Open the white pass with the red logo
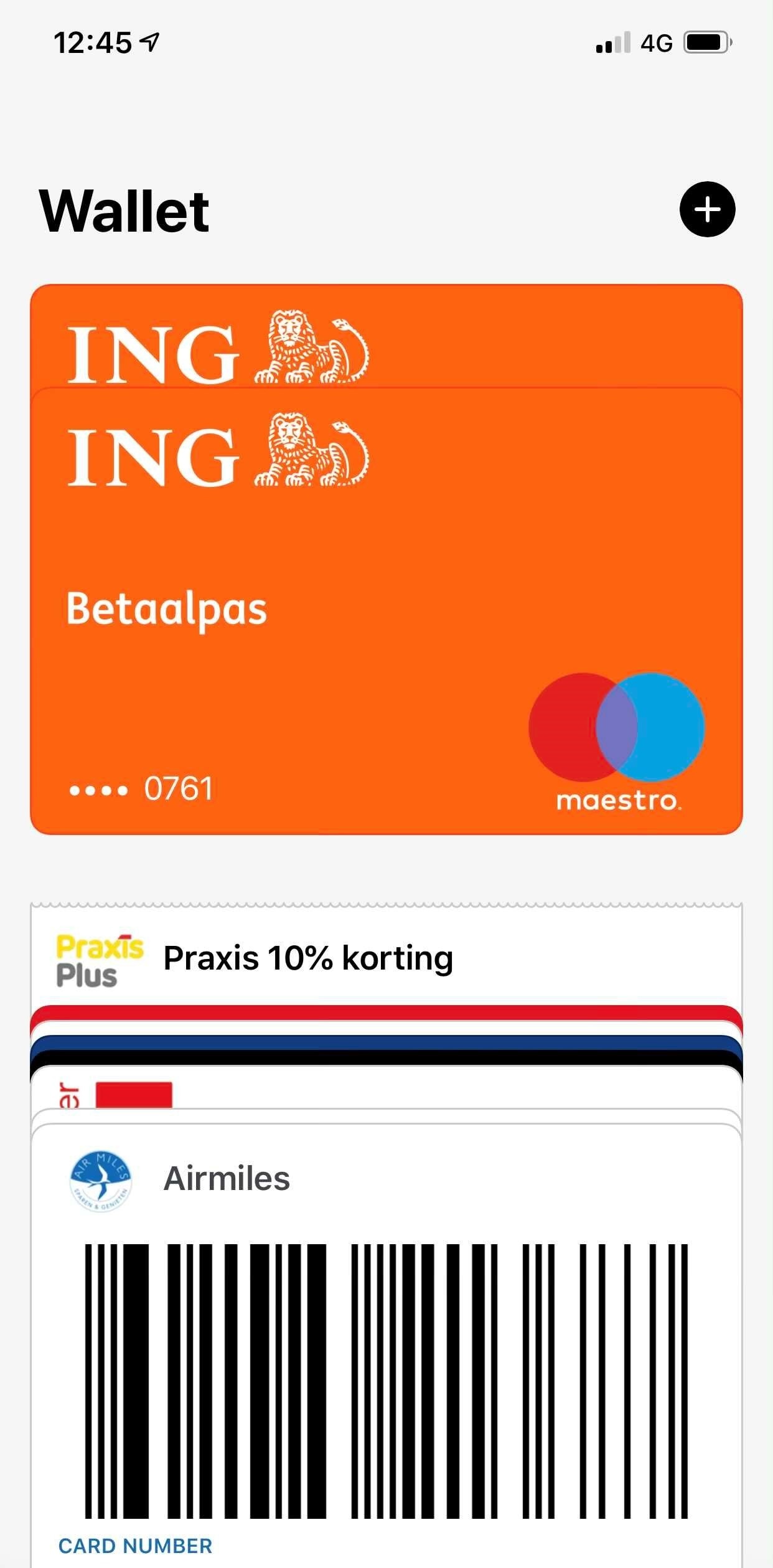 (x=386, y=1090)
